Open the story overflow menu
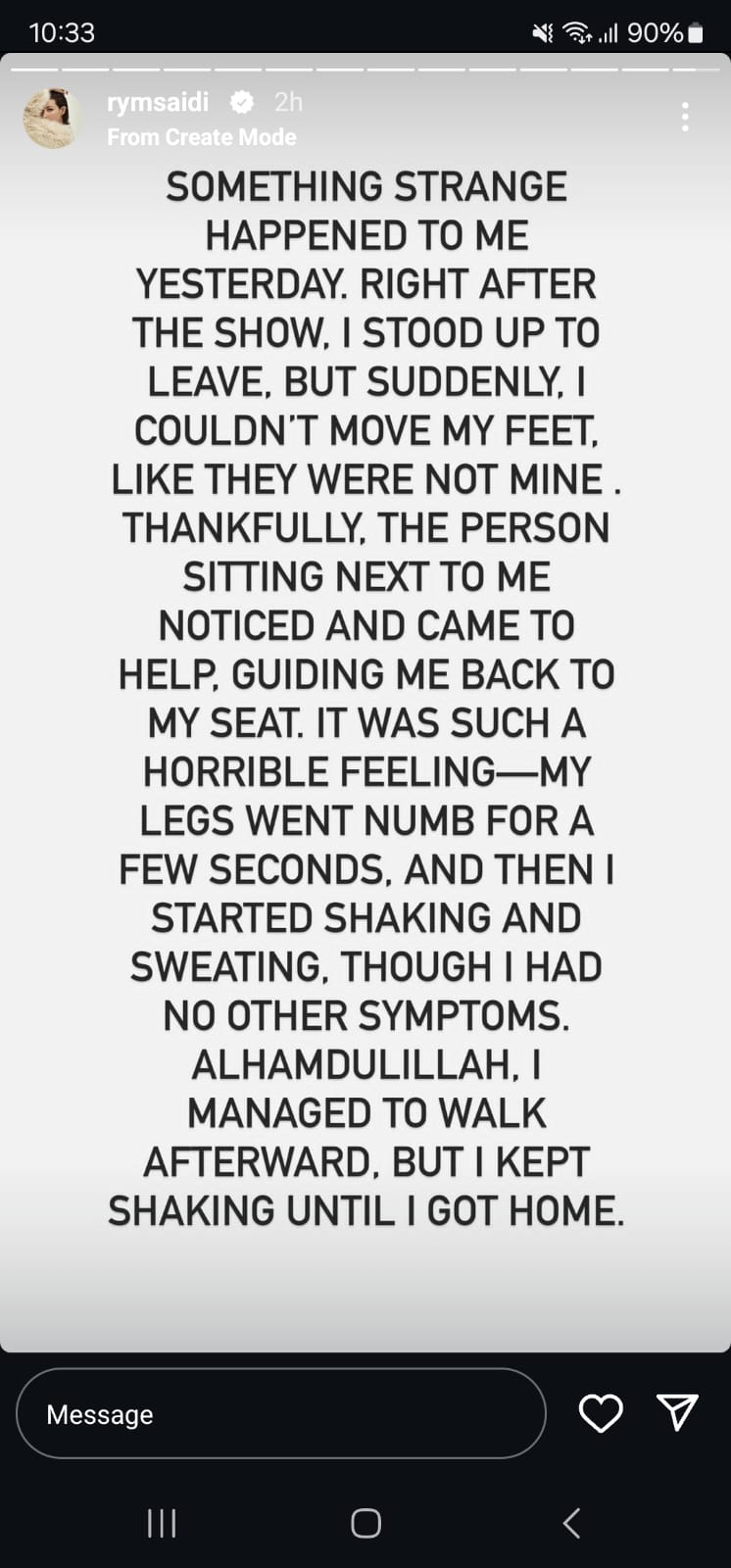Screen dimensions: 731x1568 point(685,118)
